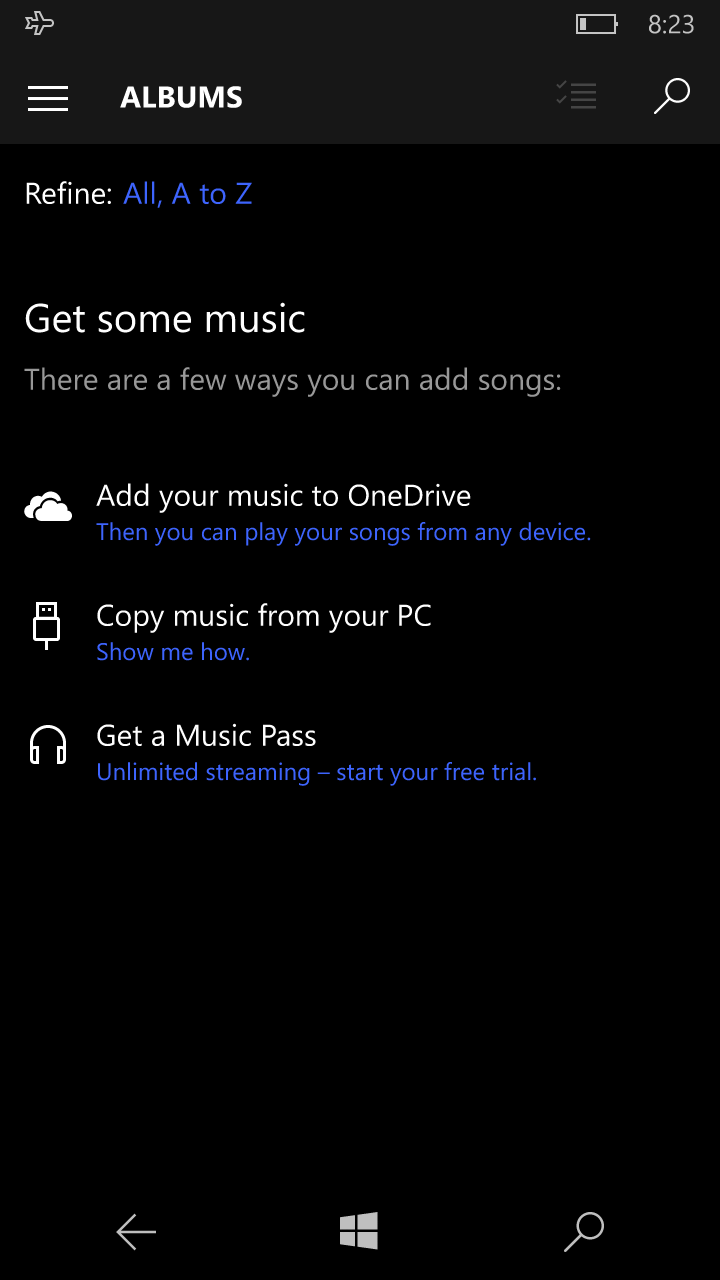
Task: Open the hamburger navigation menu
Action: (48, 97)
